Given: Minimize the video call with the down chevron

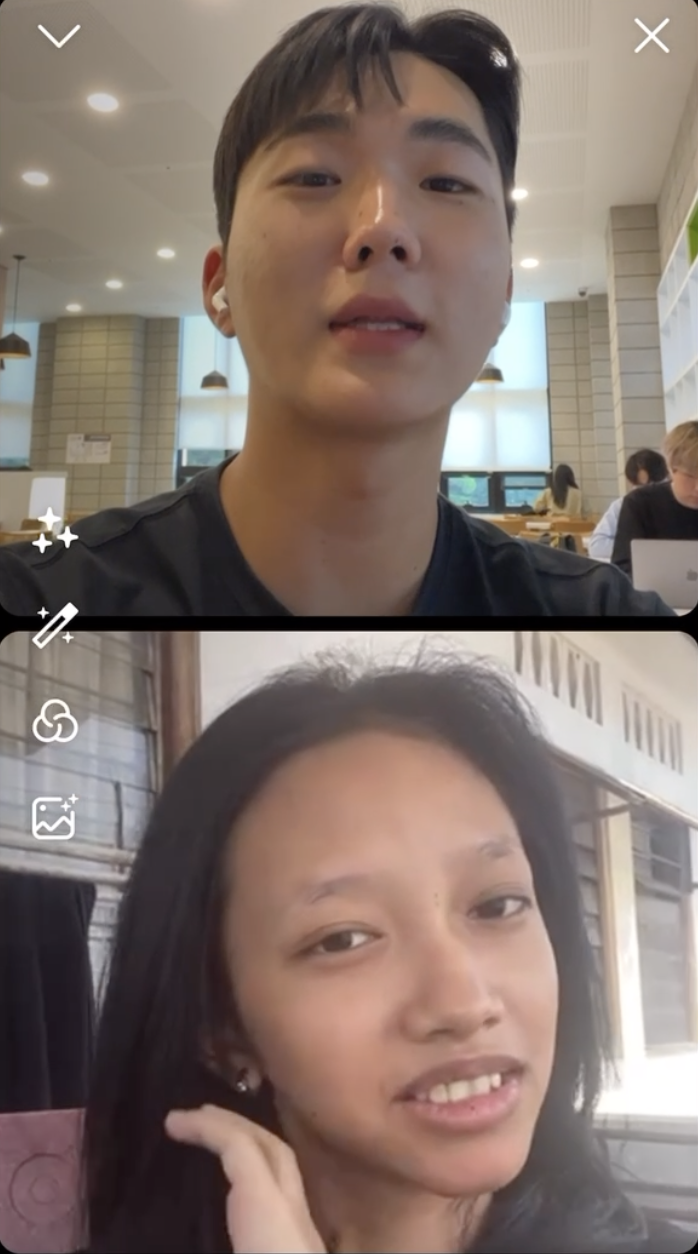Looking at the screenshot, I should (58, 36).
